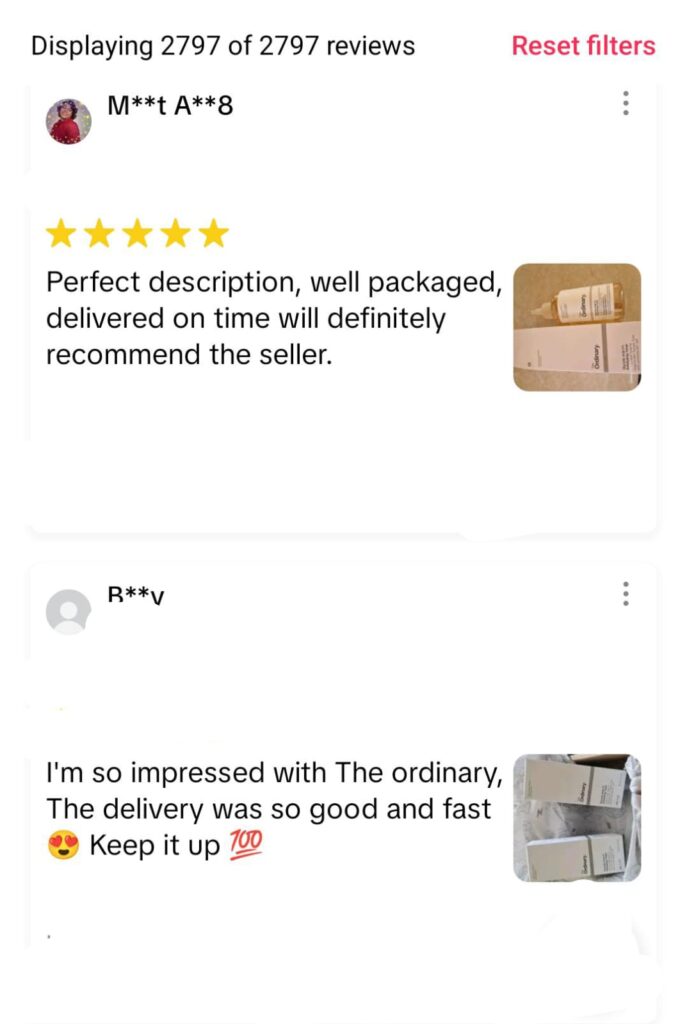Image resolution: width=687 pixels, height=1024 pixels.
Task: Open overflow menu on M**t A**8's review
Action: [x=626, y=103]
